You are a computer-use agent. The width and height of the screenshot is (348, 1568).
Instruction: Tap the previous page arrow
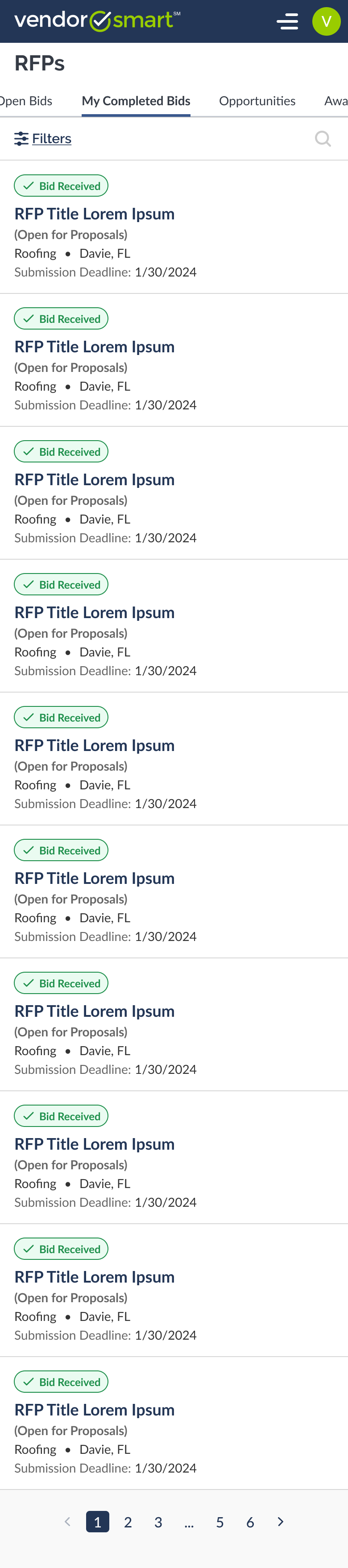point(68,1521)
